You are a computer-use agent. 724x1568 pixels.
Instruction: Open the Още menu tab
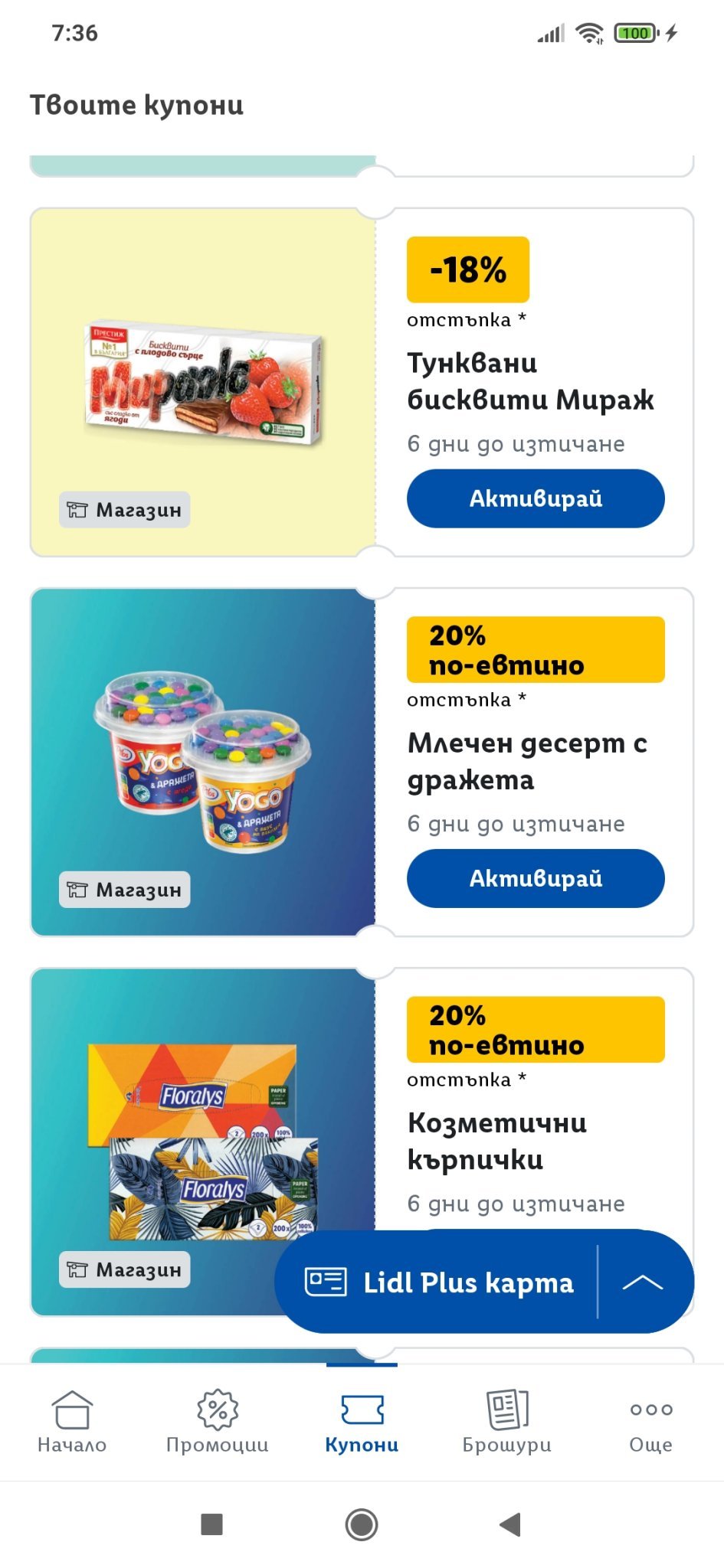coord(650,1421)
